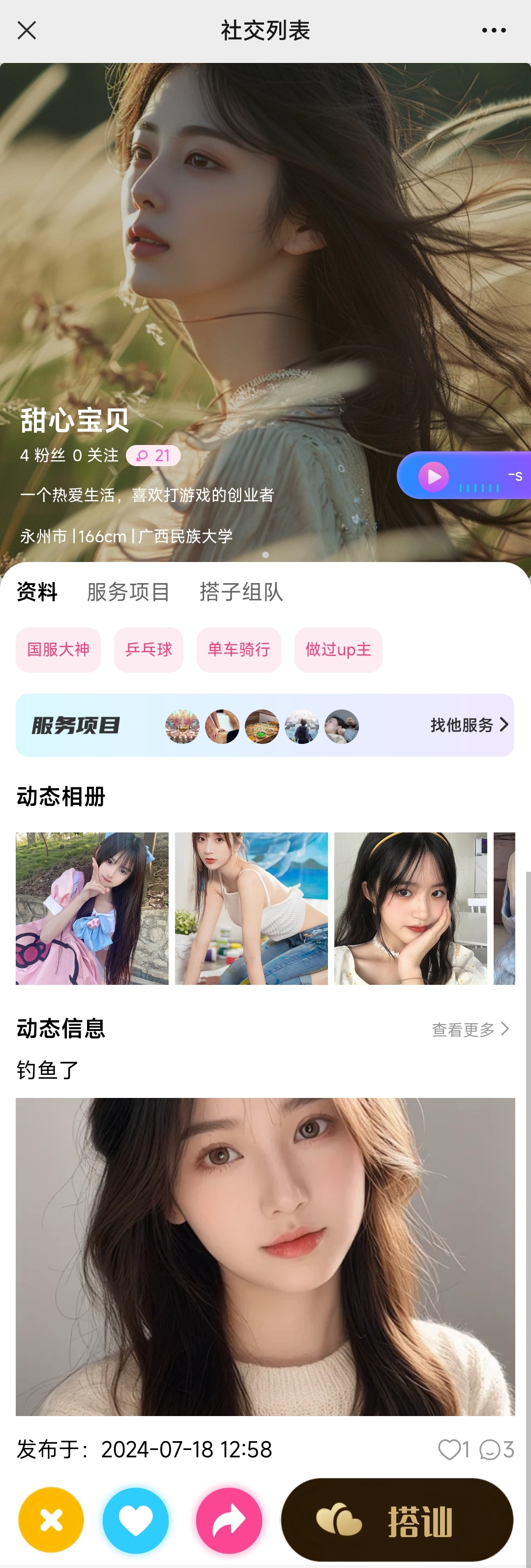View more posts via 查看更多
The height and width of the screenshot is (1568, 531).
tap(470, 1029)
